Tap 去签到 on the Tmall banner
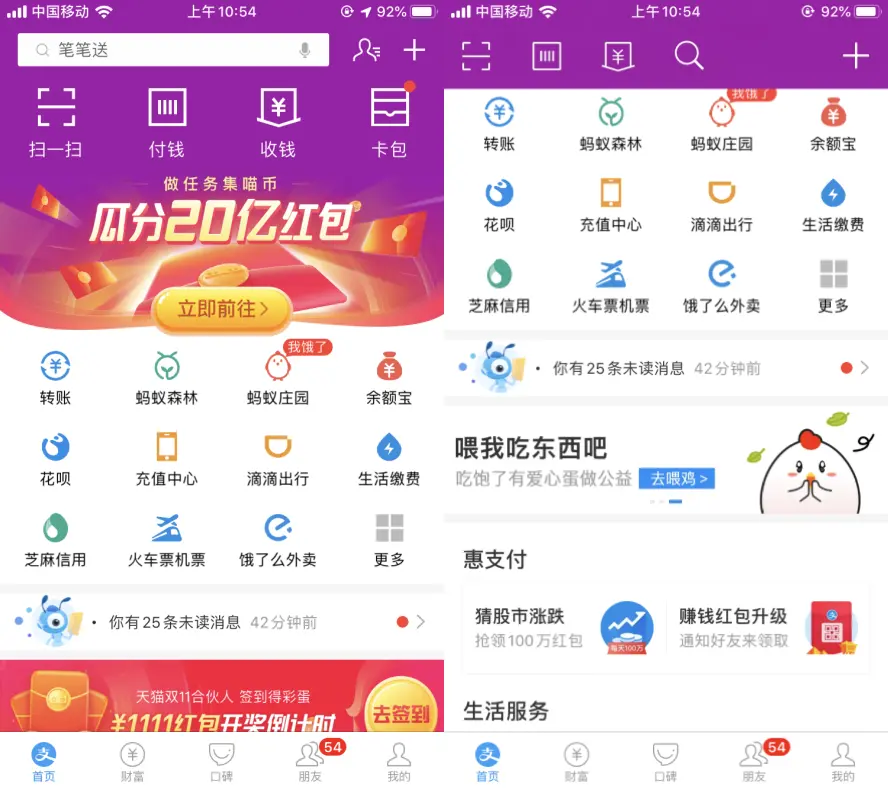 pos(400,713)
